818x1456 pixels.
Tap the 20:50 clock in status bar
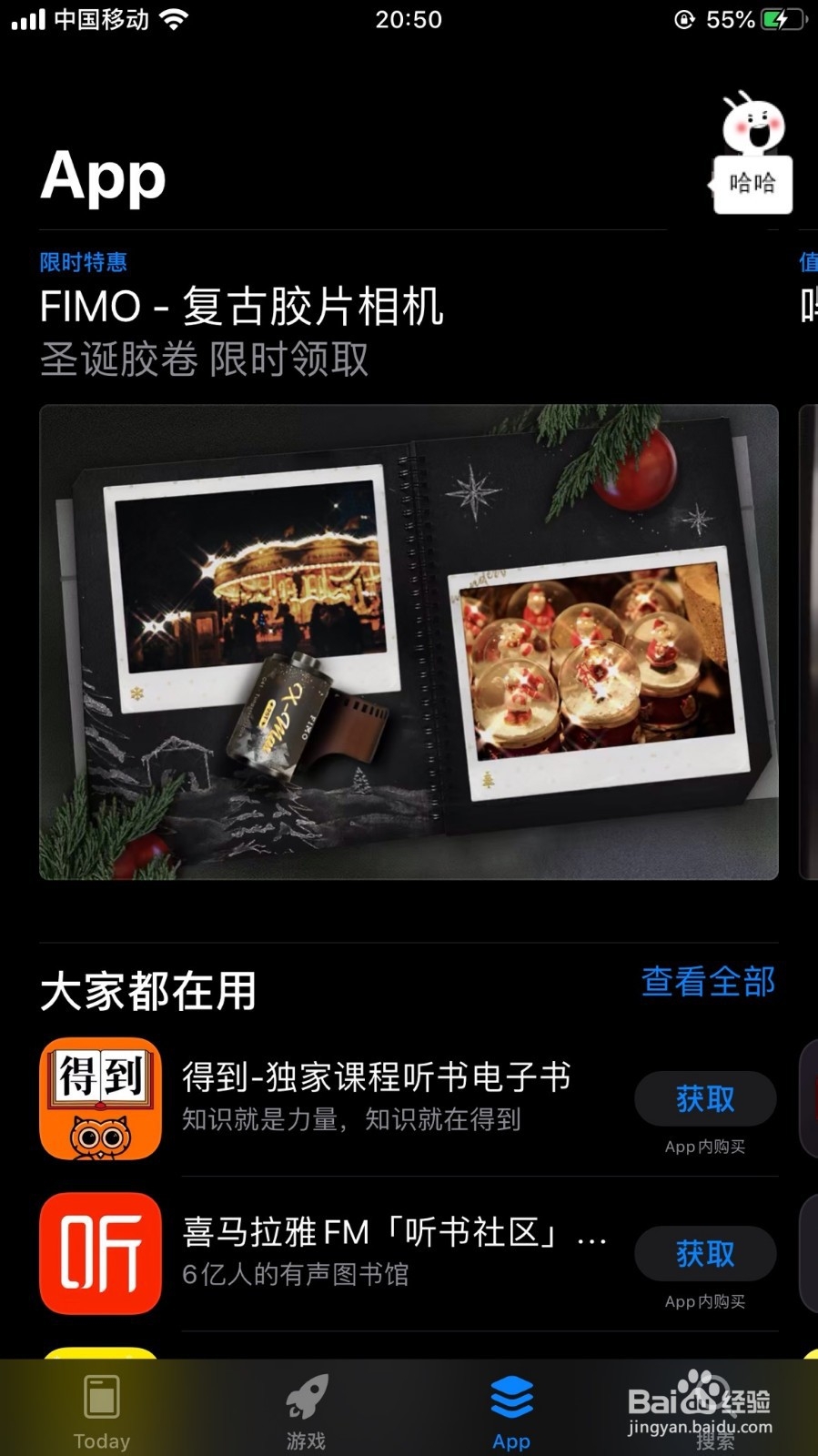click(x=409, y=18)
